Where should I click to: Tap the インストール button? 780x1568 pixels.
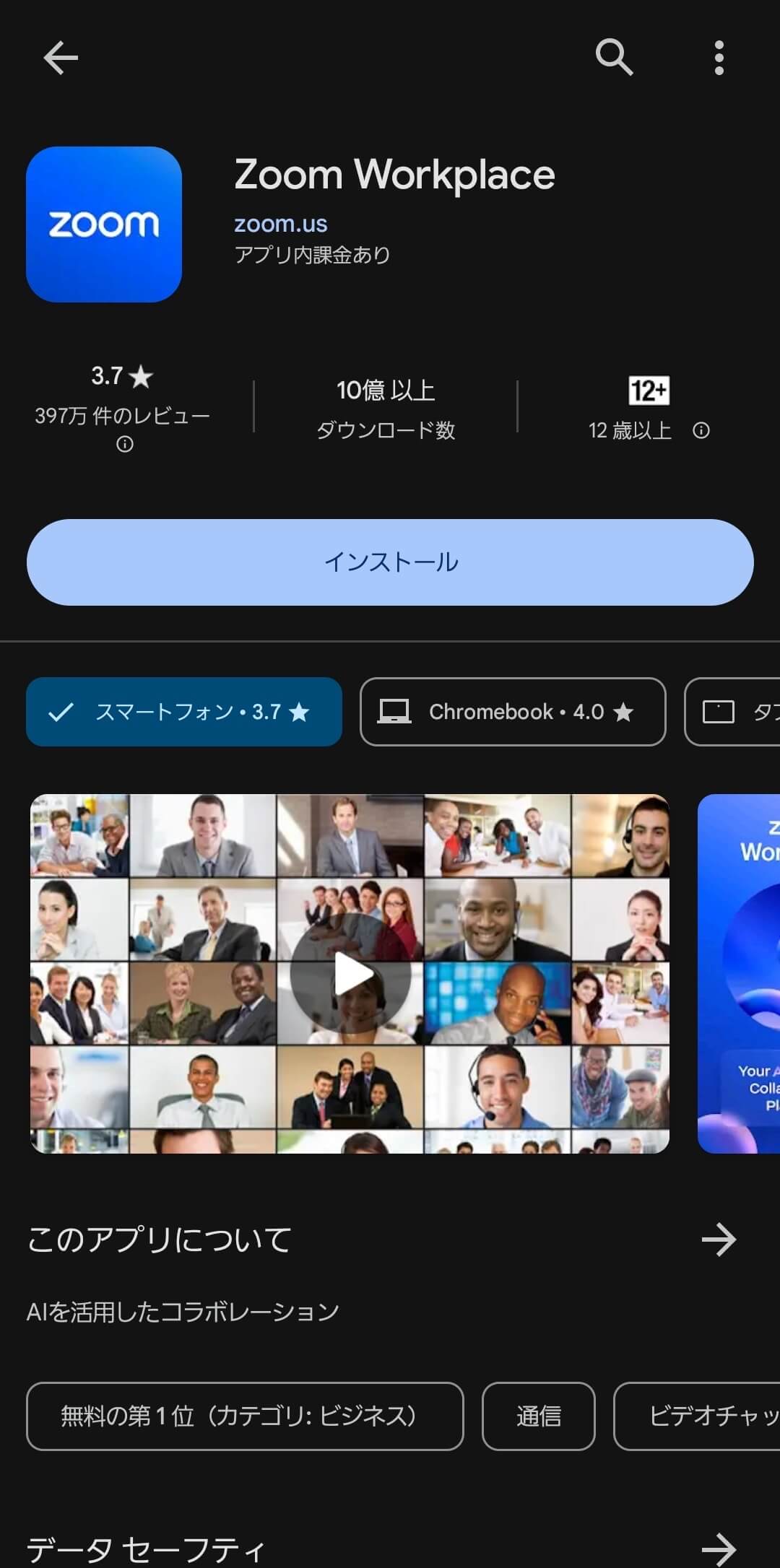pyautogui.click(x=390, y=562)
